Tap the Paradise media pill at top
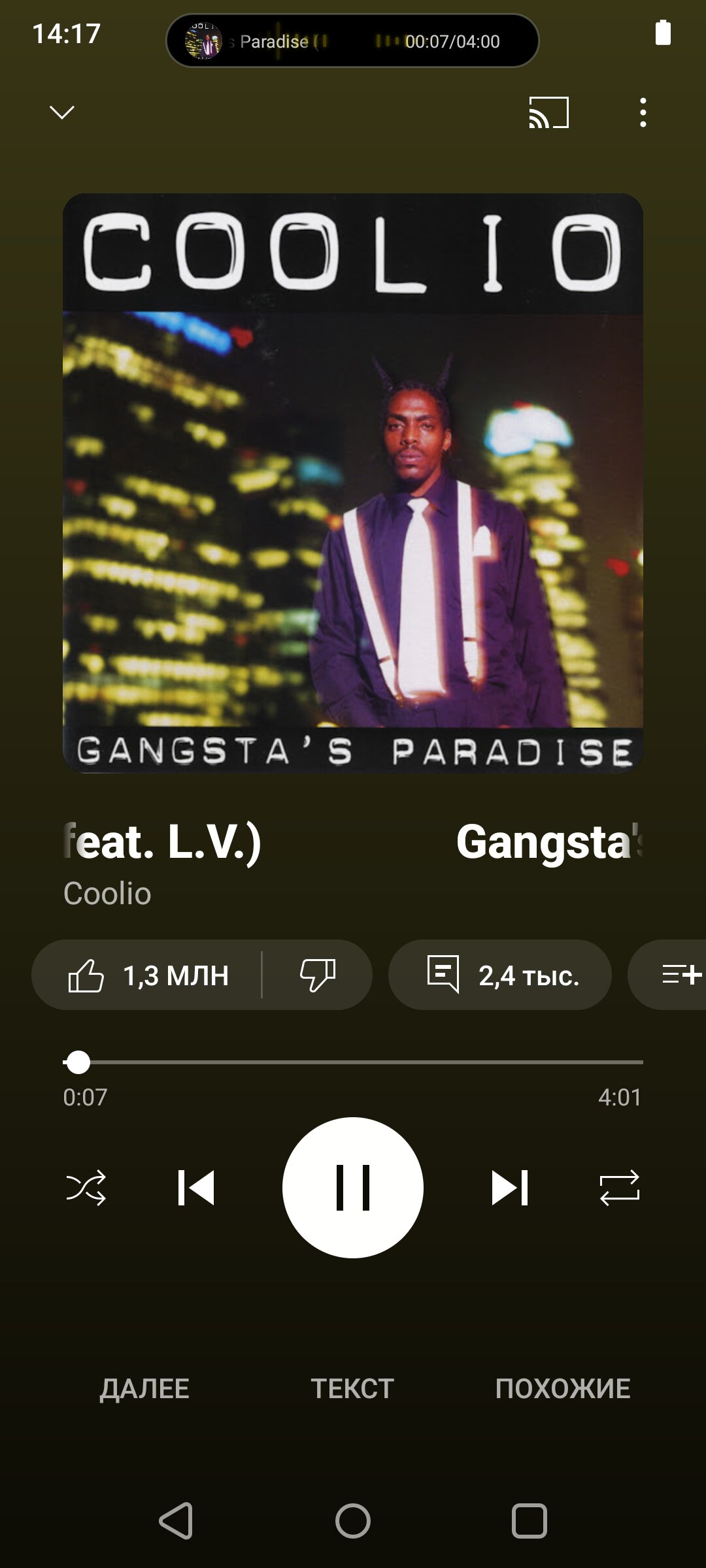Image resolution: width=706 pixels, height=1568 pixels. [x=352, y=41]
